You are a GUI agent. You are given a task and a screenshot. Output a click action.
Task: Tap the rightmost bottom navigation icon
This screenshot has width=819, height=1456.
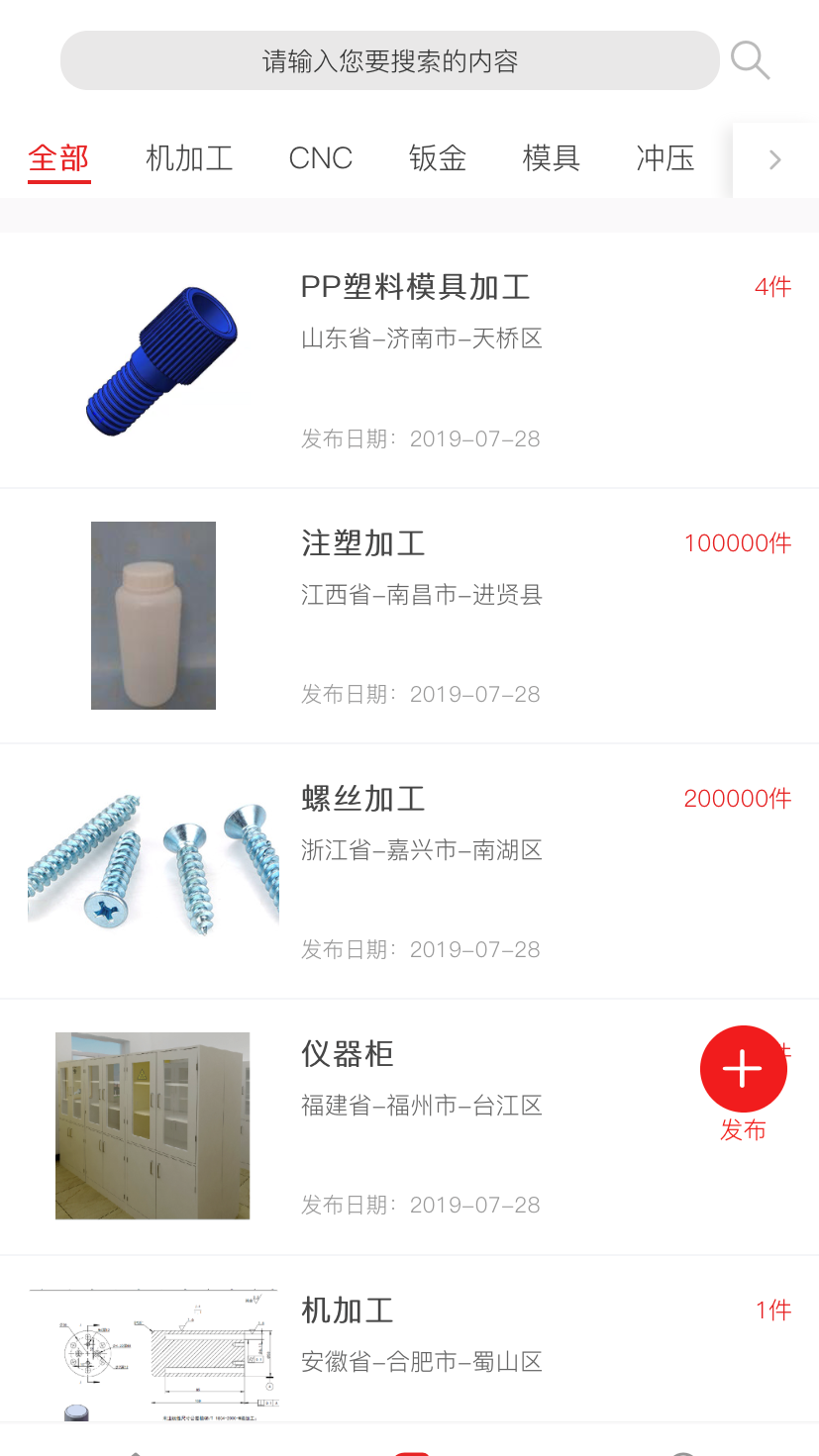682,1447
